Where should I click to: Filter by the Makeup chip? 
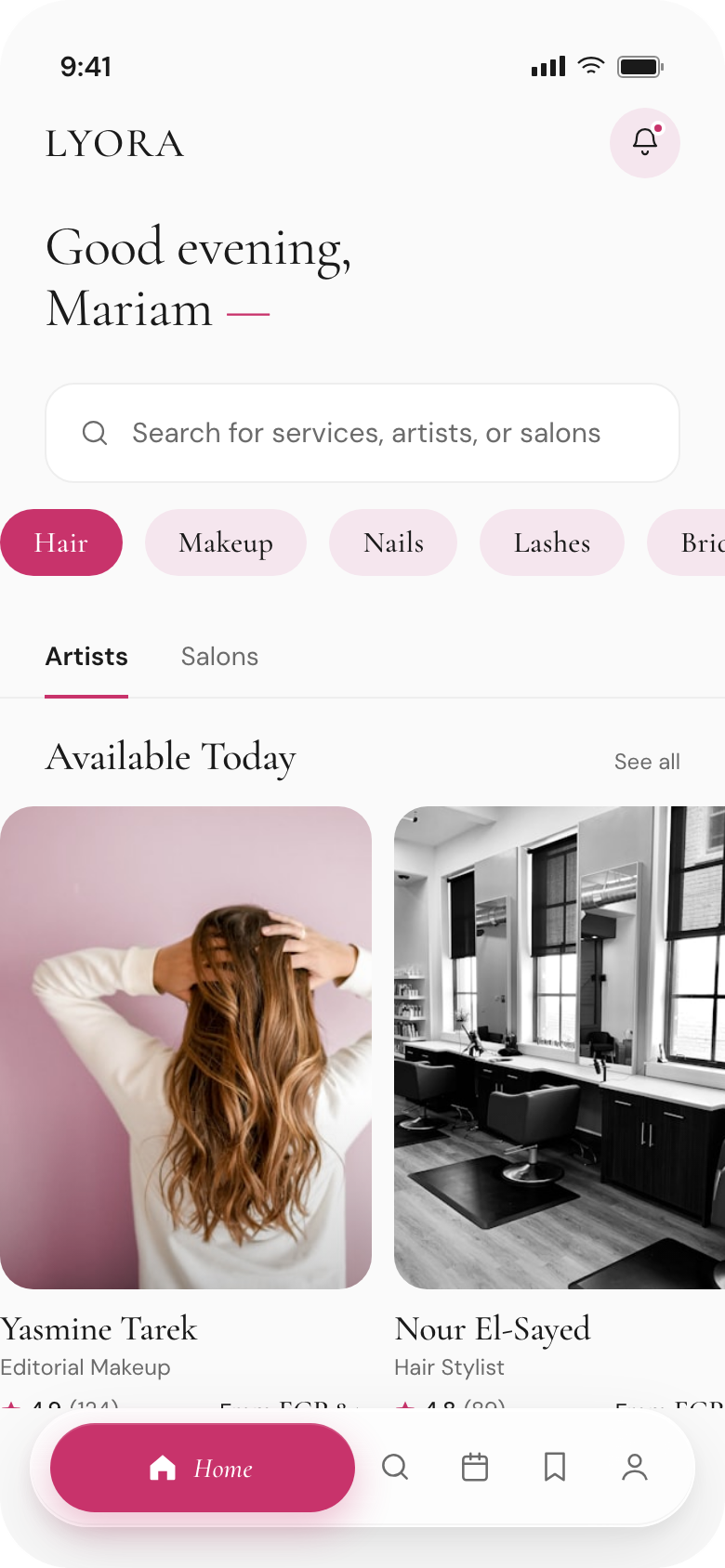(x=226, y=542)
